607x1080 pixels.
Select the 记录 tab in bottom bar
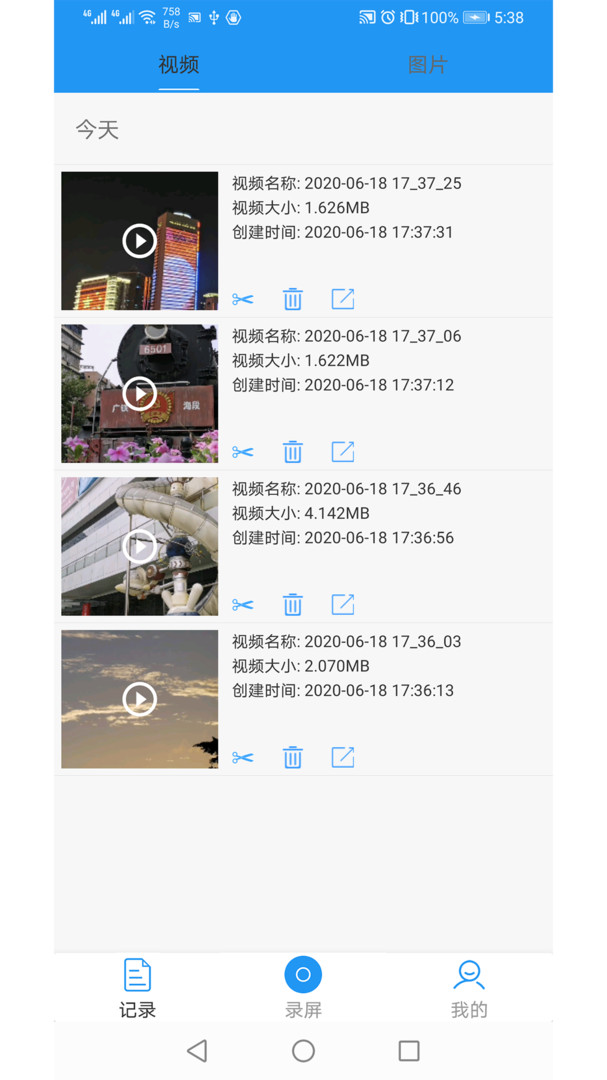pos(137,989)
